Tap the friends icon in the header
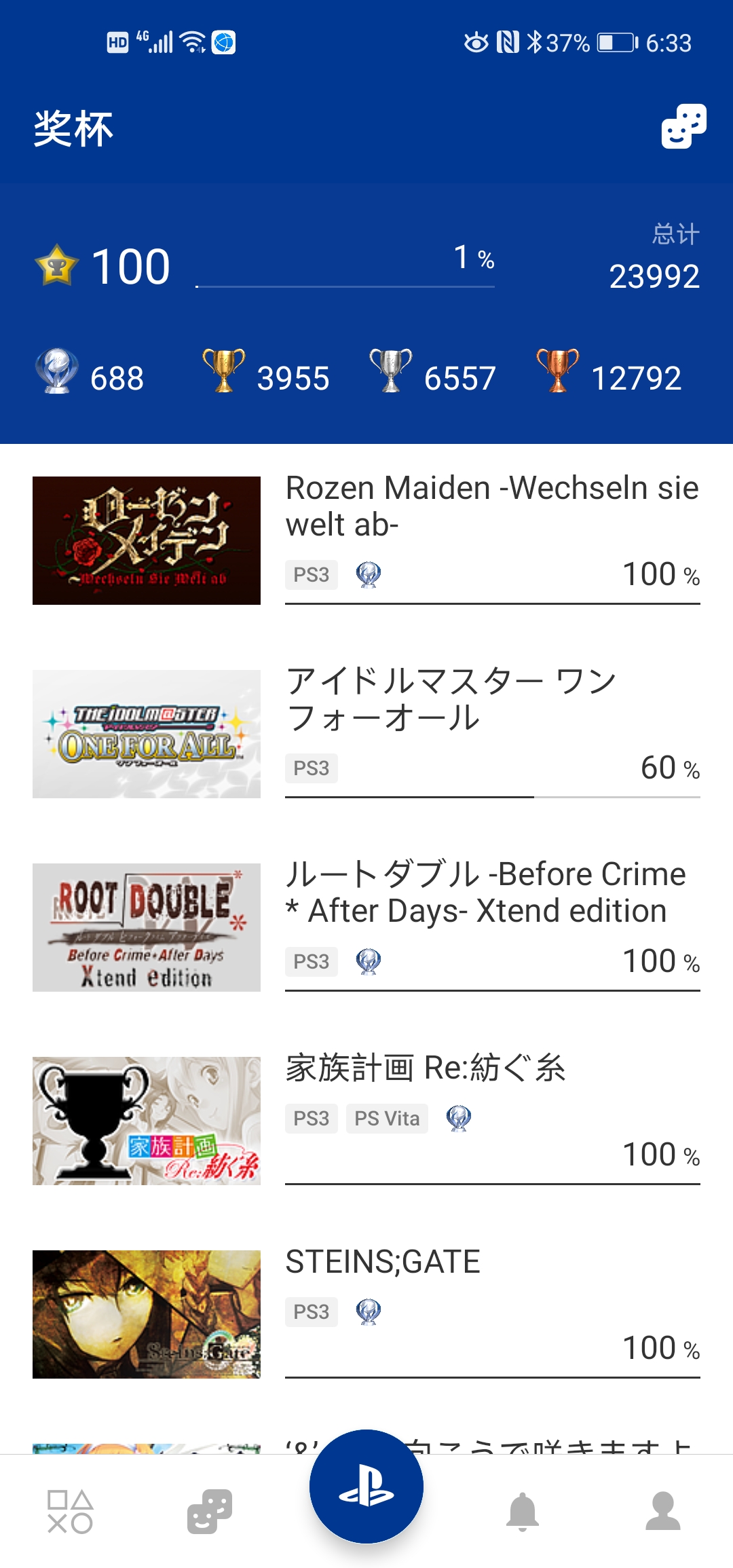Screen dimensions: 733x1568 coord(683,126)
